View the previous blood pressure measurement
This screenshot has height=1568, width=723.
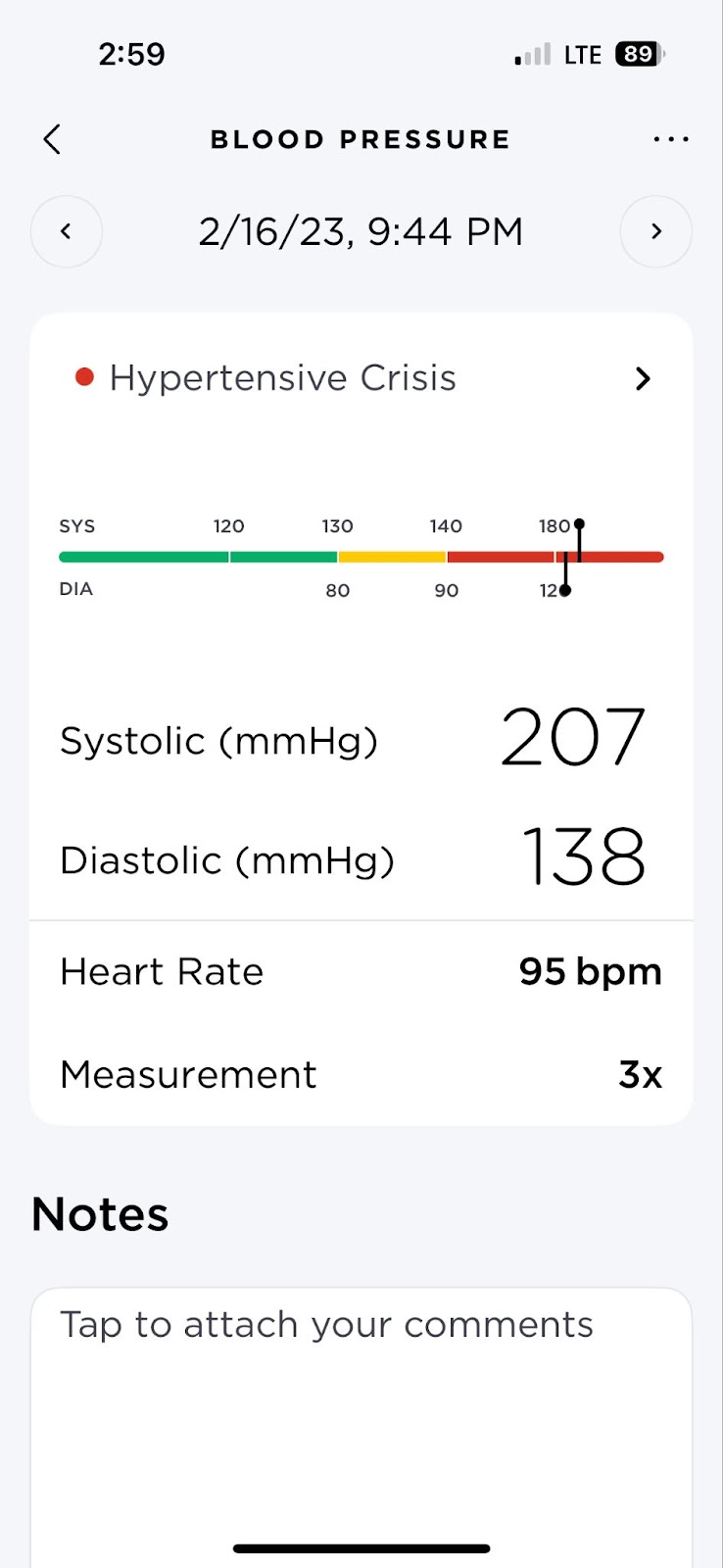67,231
